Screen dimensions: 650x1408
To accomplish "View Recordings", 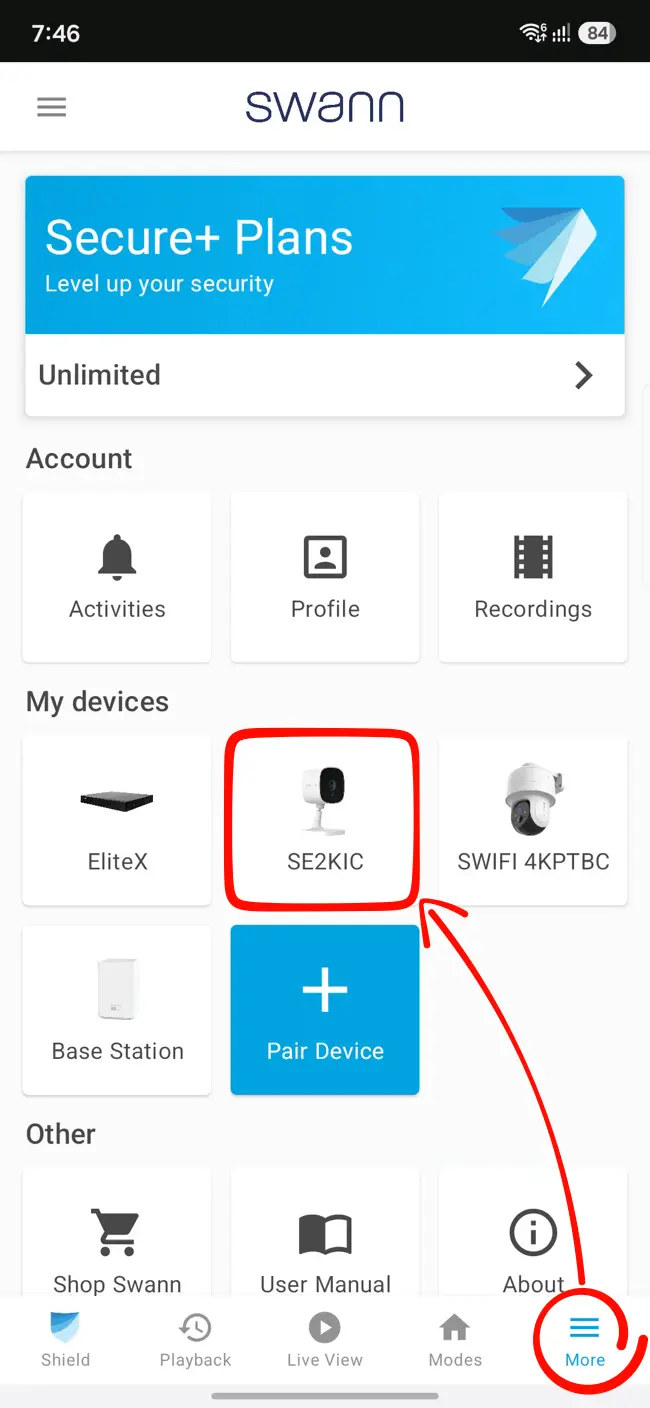I will tap(533, 576).
